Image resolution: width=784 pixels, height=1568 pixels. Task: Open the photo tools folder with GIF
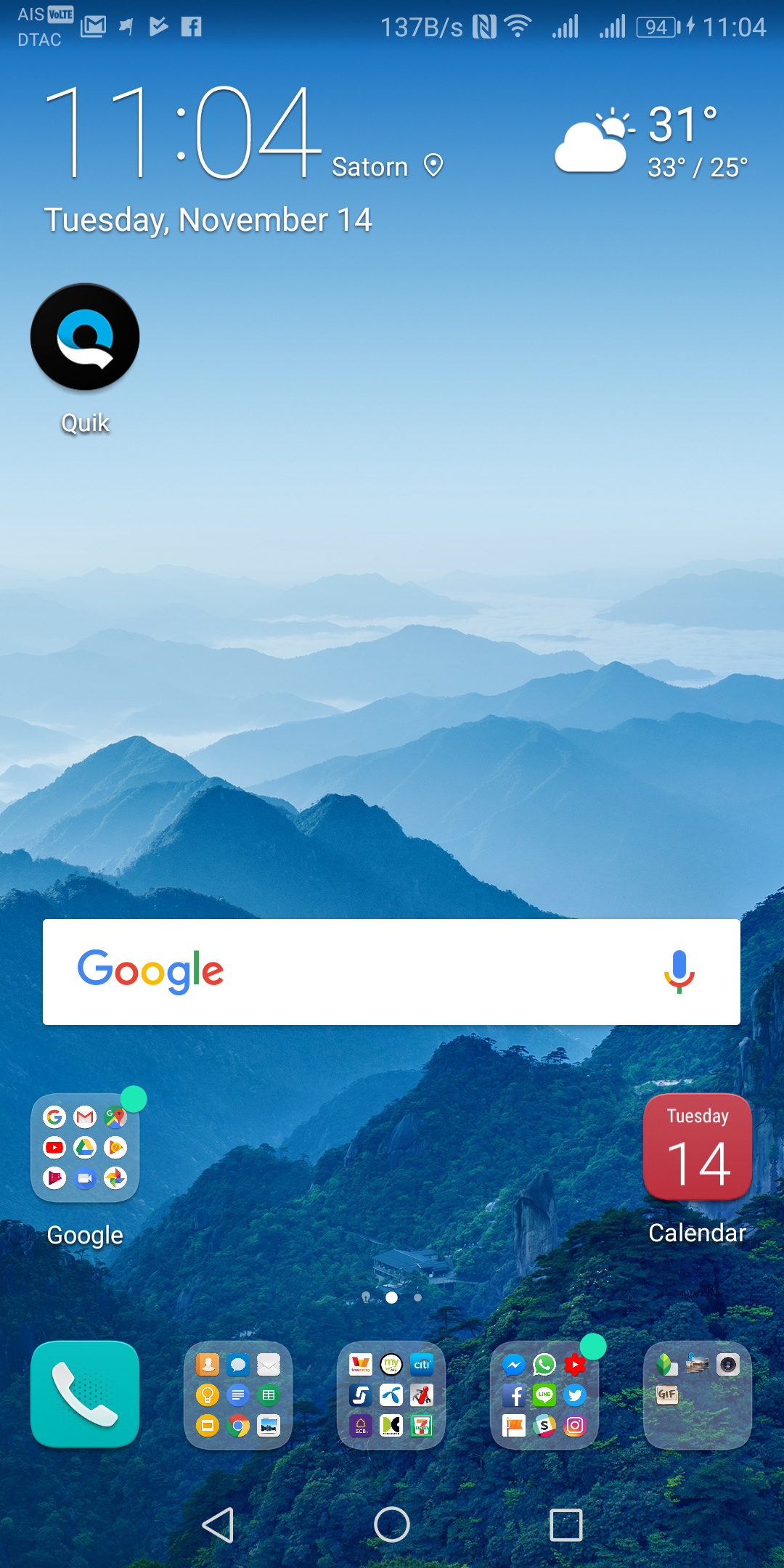697,1395
